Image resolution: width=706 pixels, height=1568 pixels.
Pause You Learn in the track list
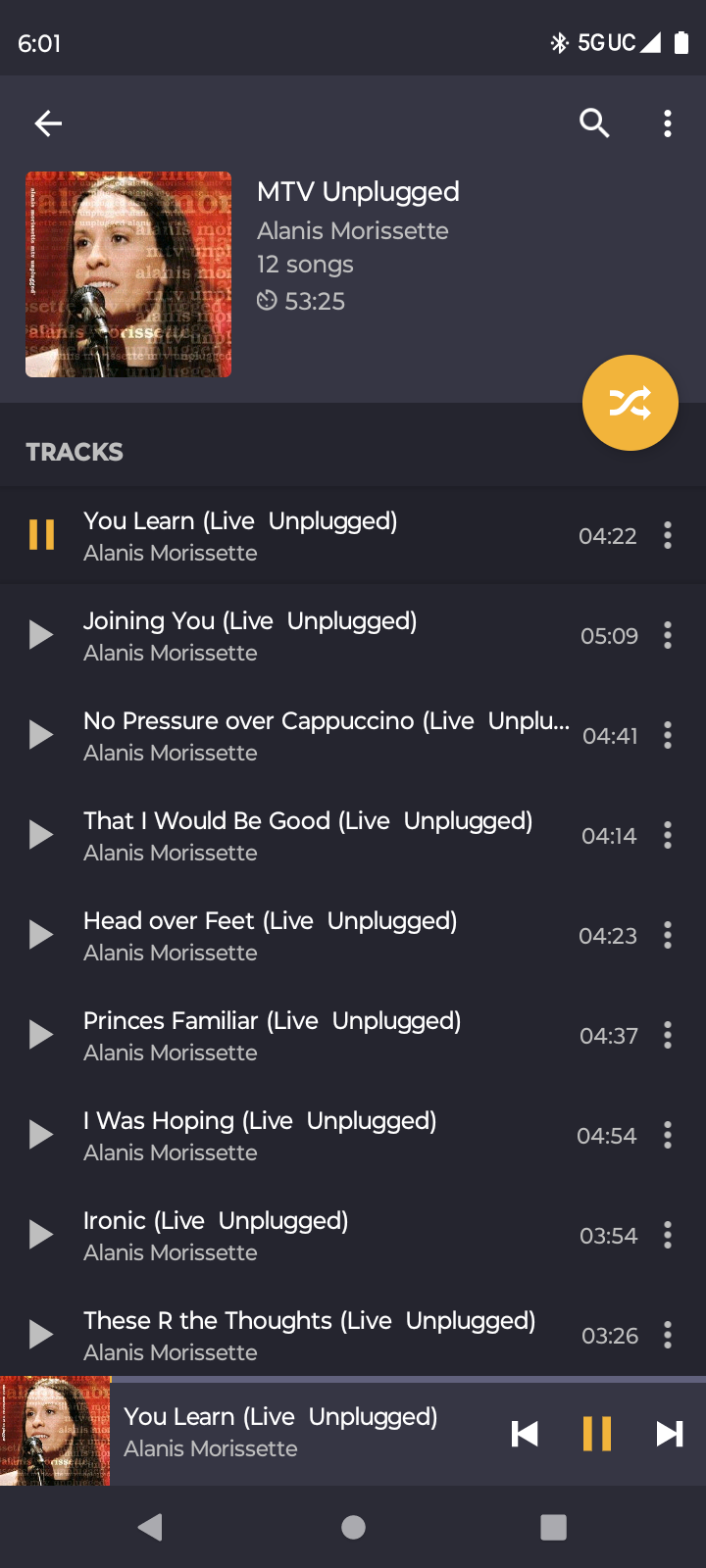[41, 535]
